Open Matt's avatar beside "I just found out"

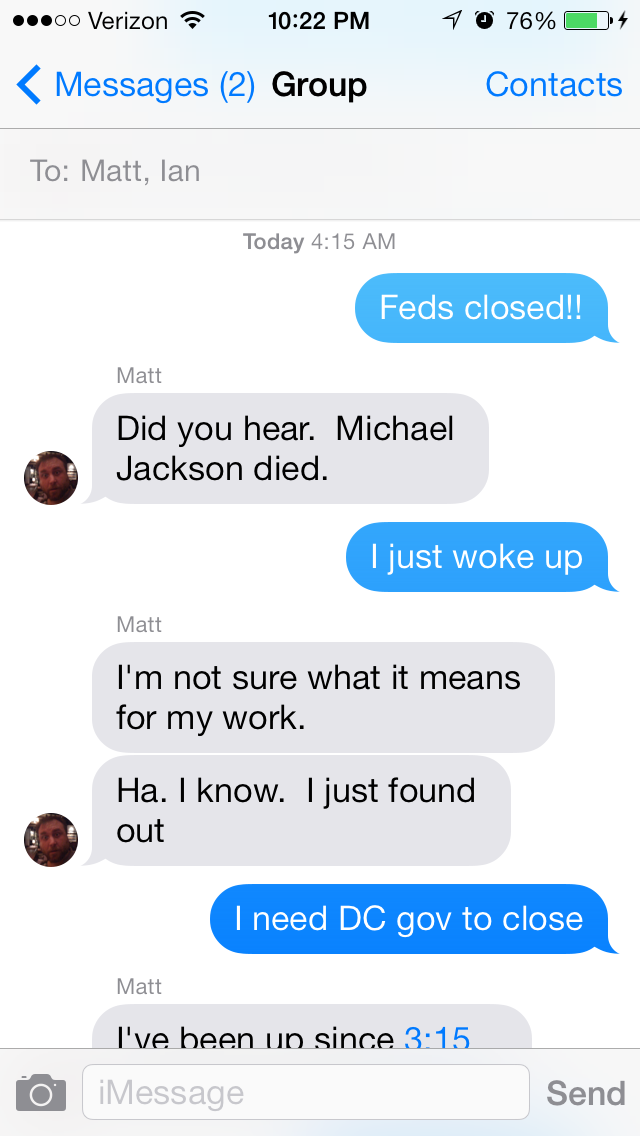point(51,840)
